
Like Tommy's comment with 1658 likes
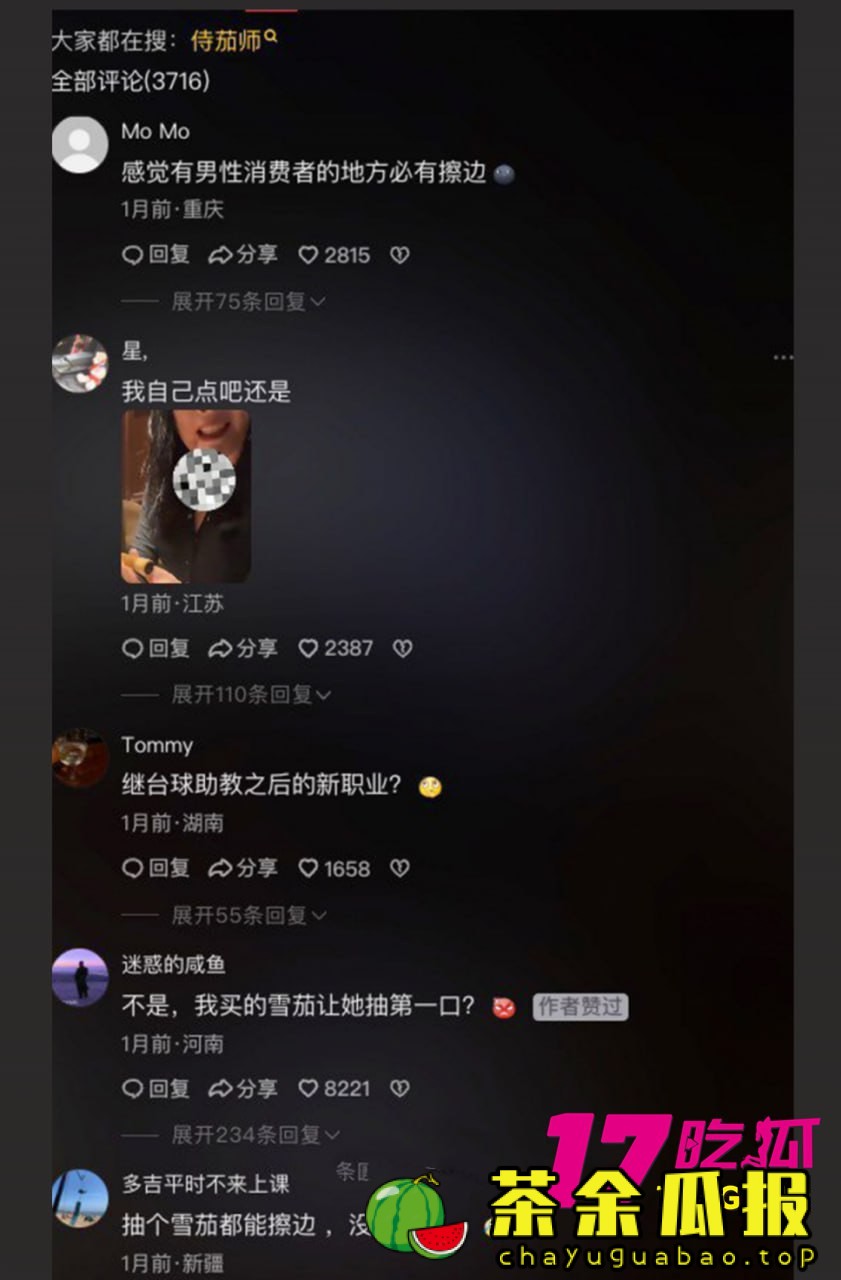tap(334, 869)
